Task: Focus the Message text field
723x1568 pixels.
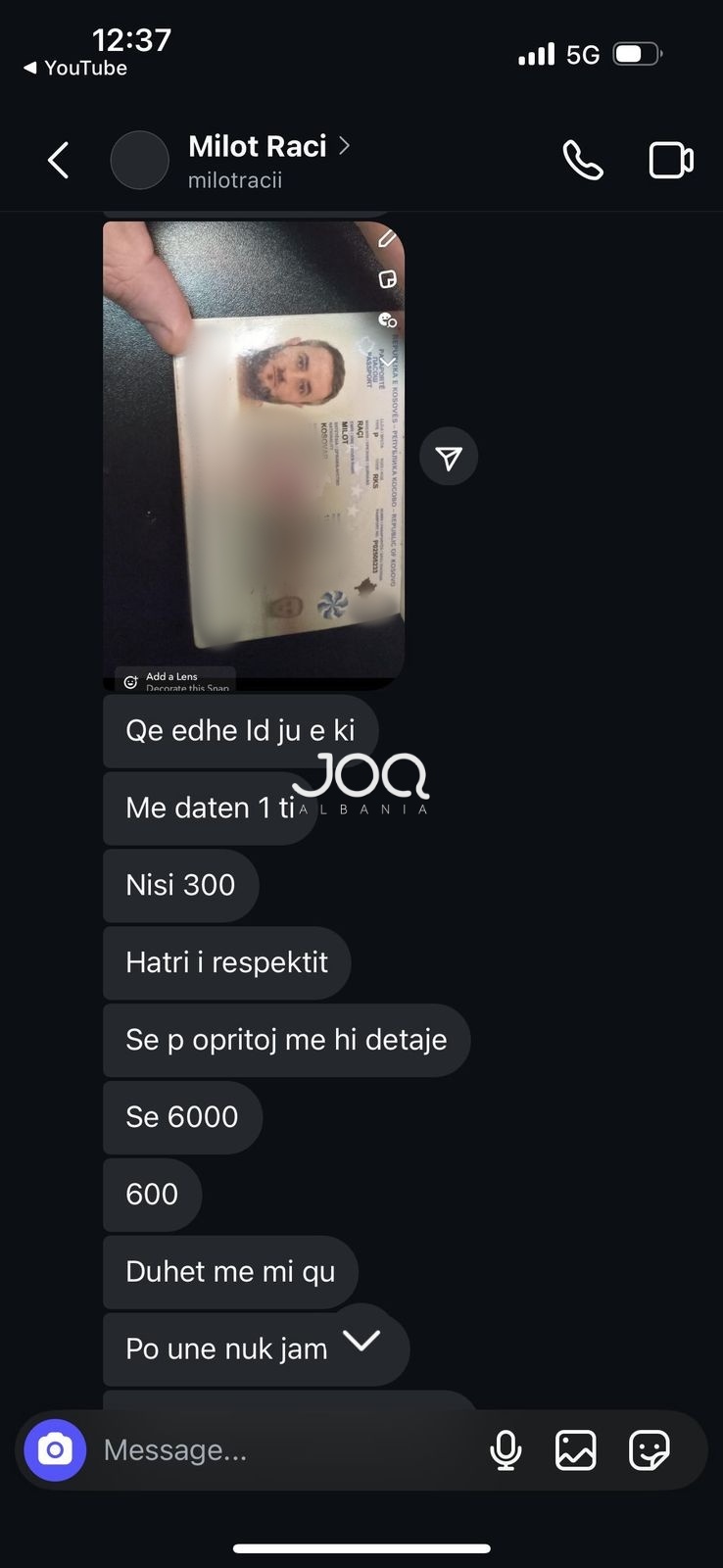Action: (x=284, y=1449)
